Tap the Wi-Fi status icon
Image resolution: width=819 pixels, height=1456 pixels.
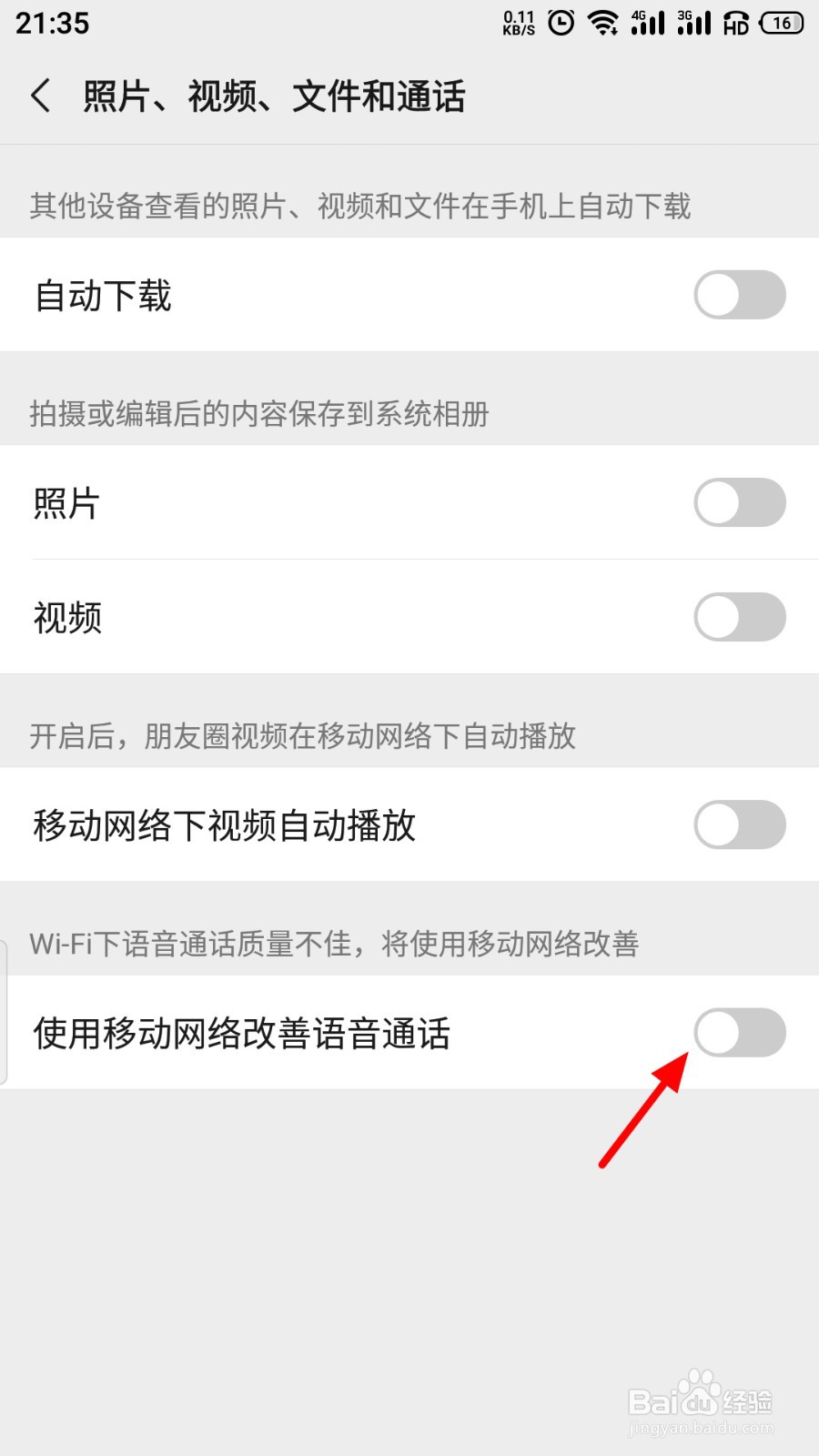tap(604, 23)
